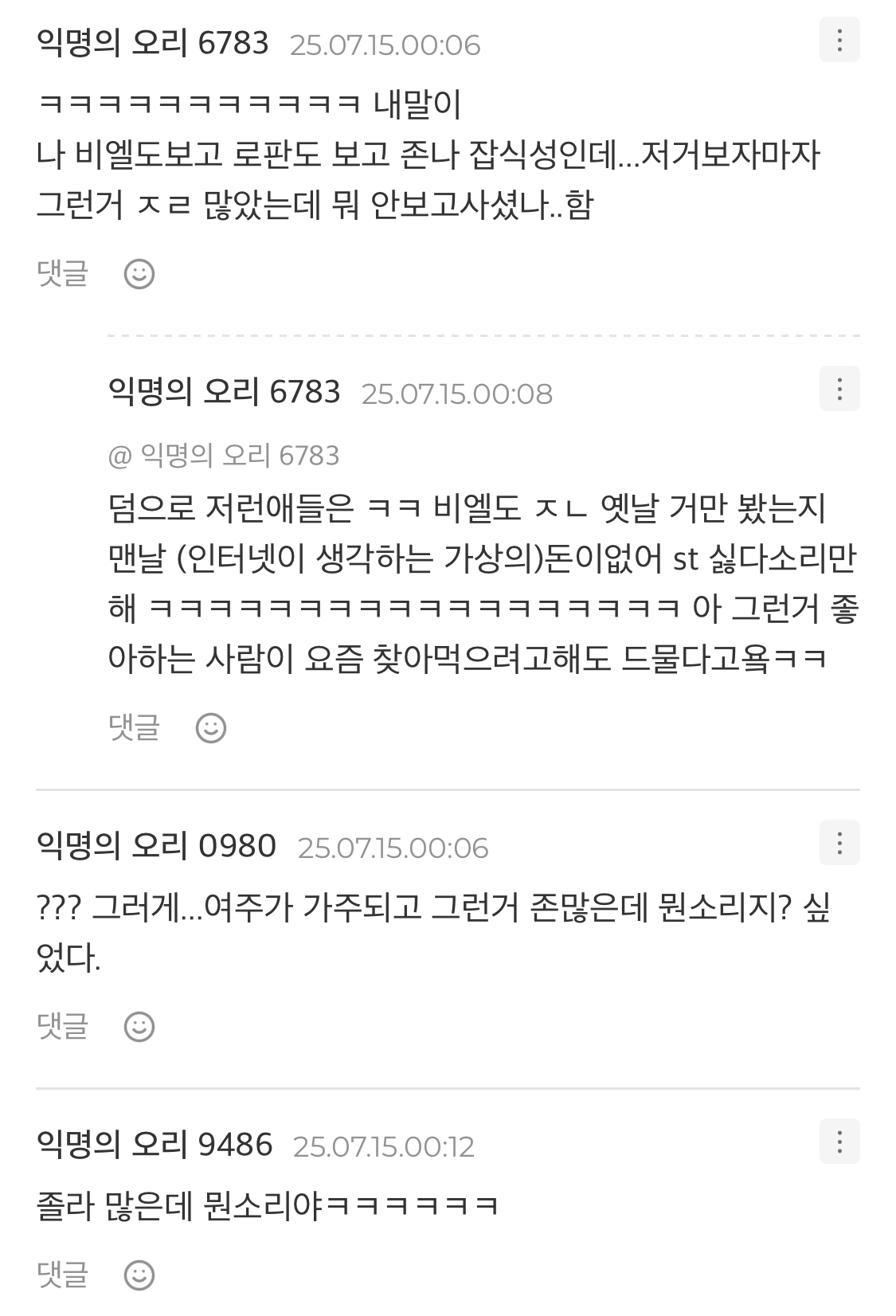Reply to the comment by 익명의 오리 9486
The image size is (896, 1316).
(62, 1274)
